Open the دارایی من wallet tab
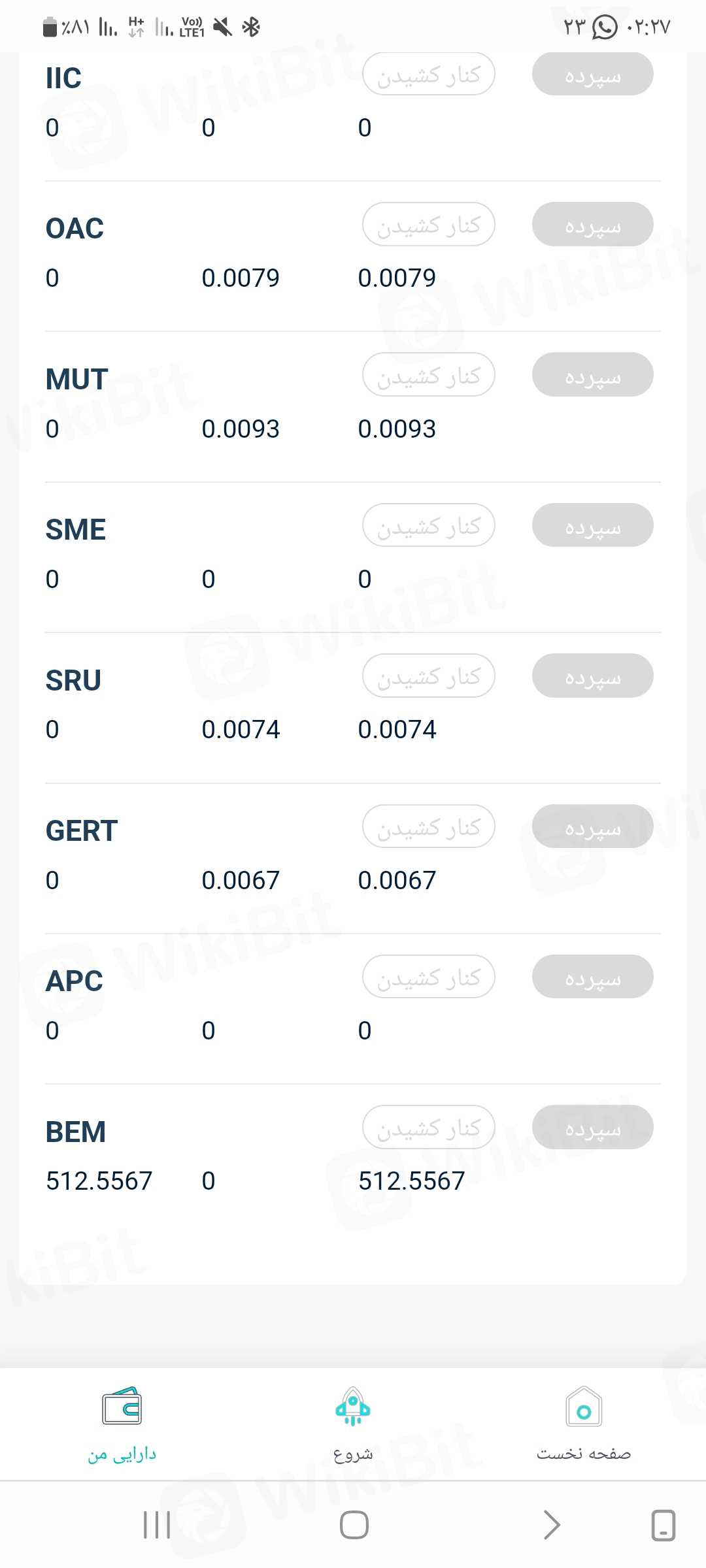Image resolution: width=706 pixels, height=1568 pixels. click(x=122, y=1424)
